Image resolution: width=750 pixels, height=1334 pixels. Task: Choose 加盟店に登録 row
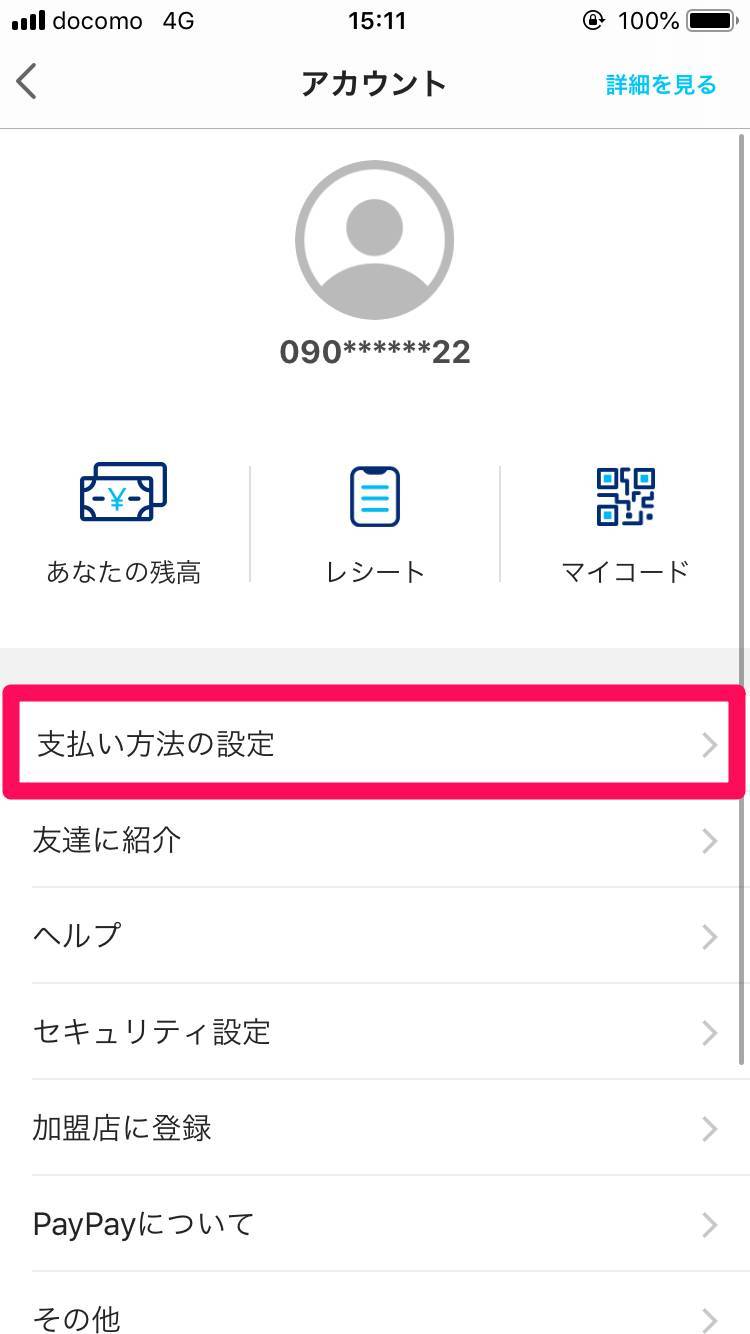(375, 1128)
